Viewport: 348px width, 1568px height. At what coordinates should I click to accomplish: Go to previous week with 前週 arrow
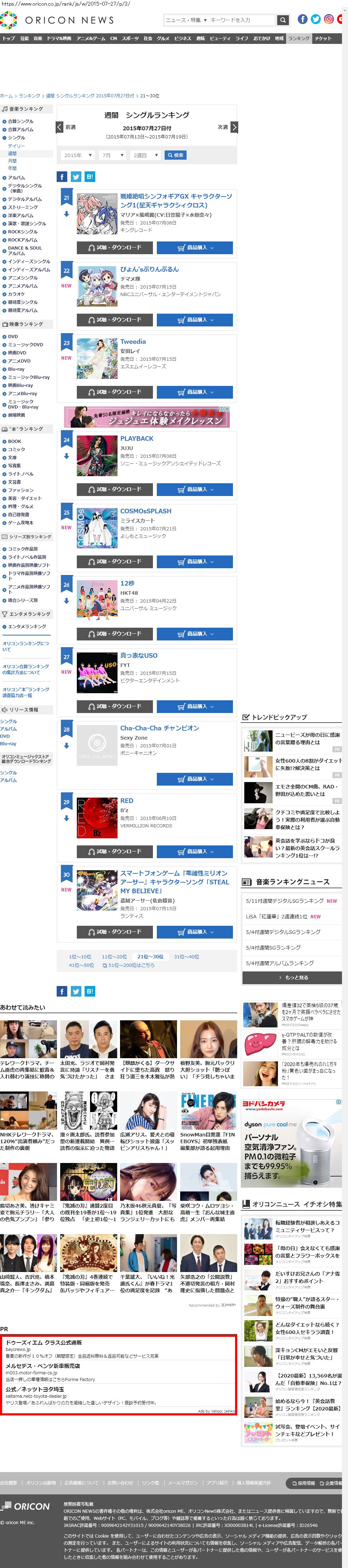click(59, 127)
